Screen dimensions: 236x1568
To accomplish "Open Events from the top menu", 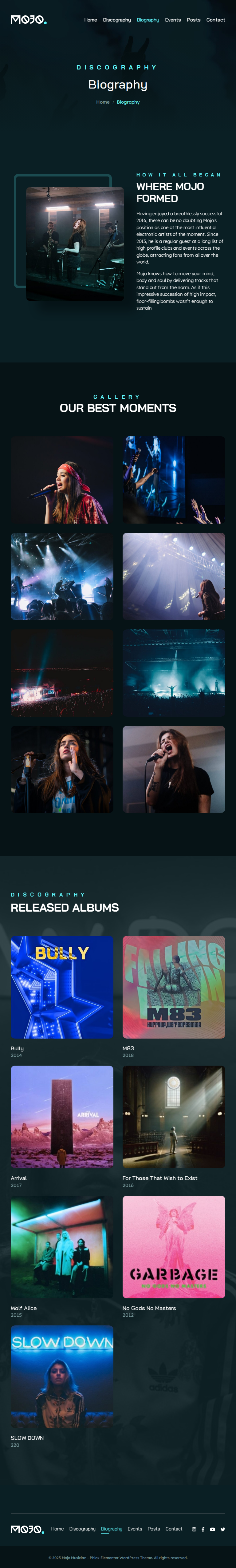I will click(173, 20).
